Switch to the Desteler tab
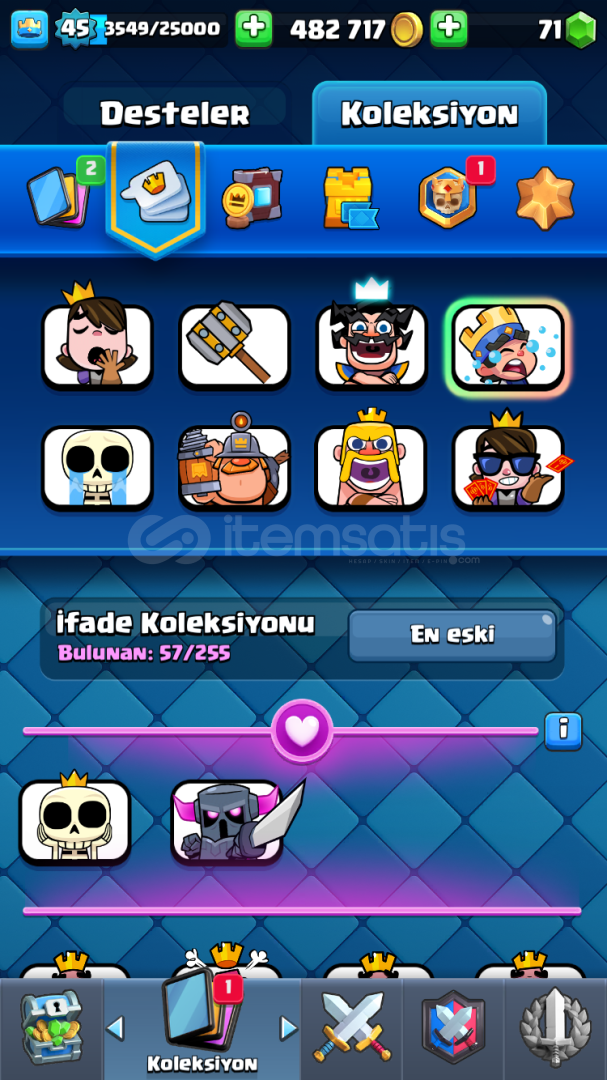This screenshot has width=607, height=1080. (175, 114)
